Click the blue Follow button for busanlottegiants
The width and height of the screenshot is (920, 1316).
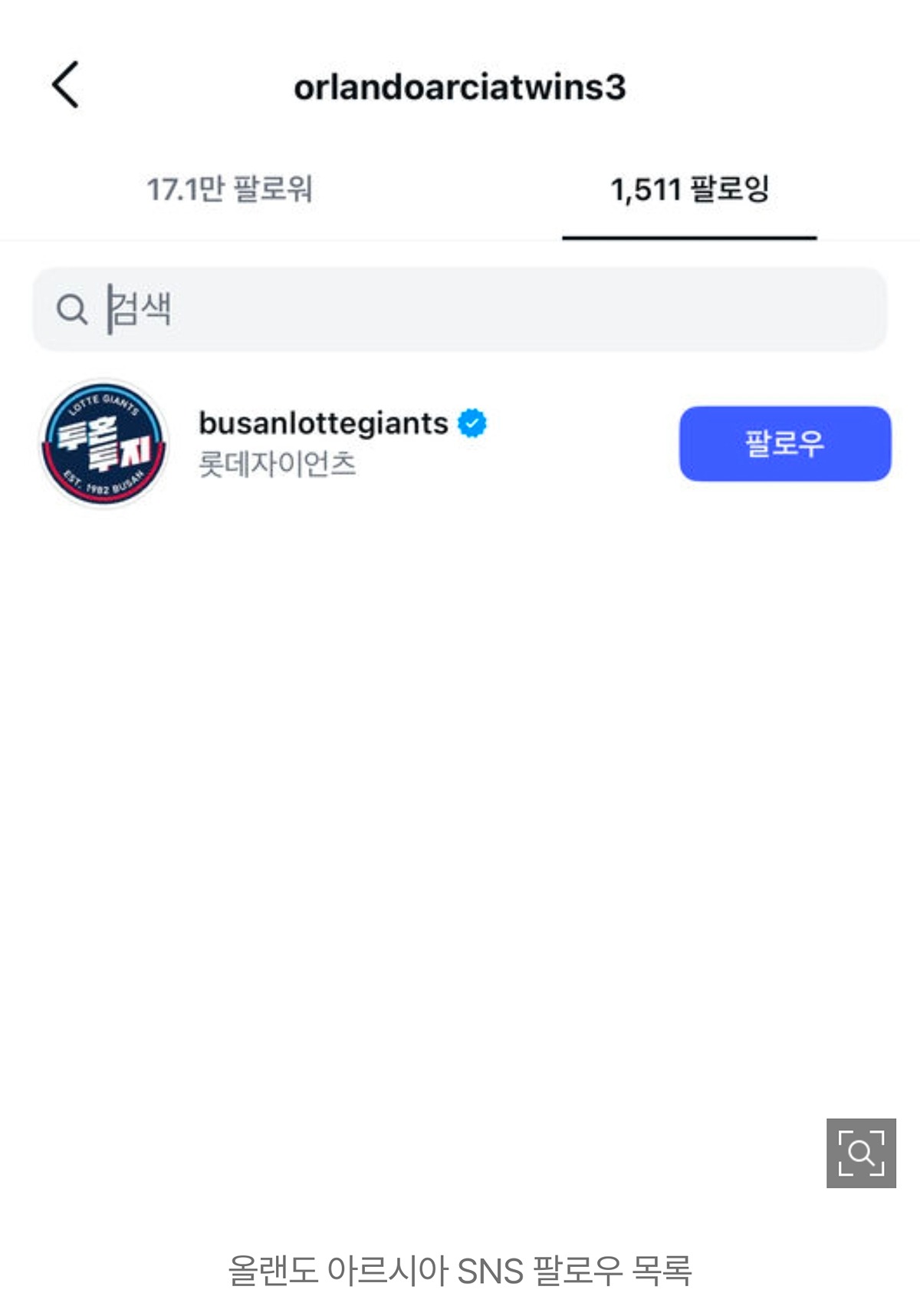pos(784,444)
